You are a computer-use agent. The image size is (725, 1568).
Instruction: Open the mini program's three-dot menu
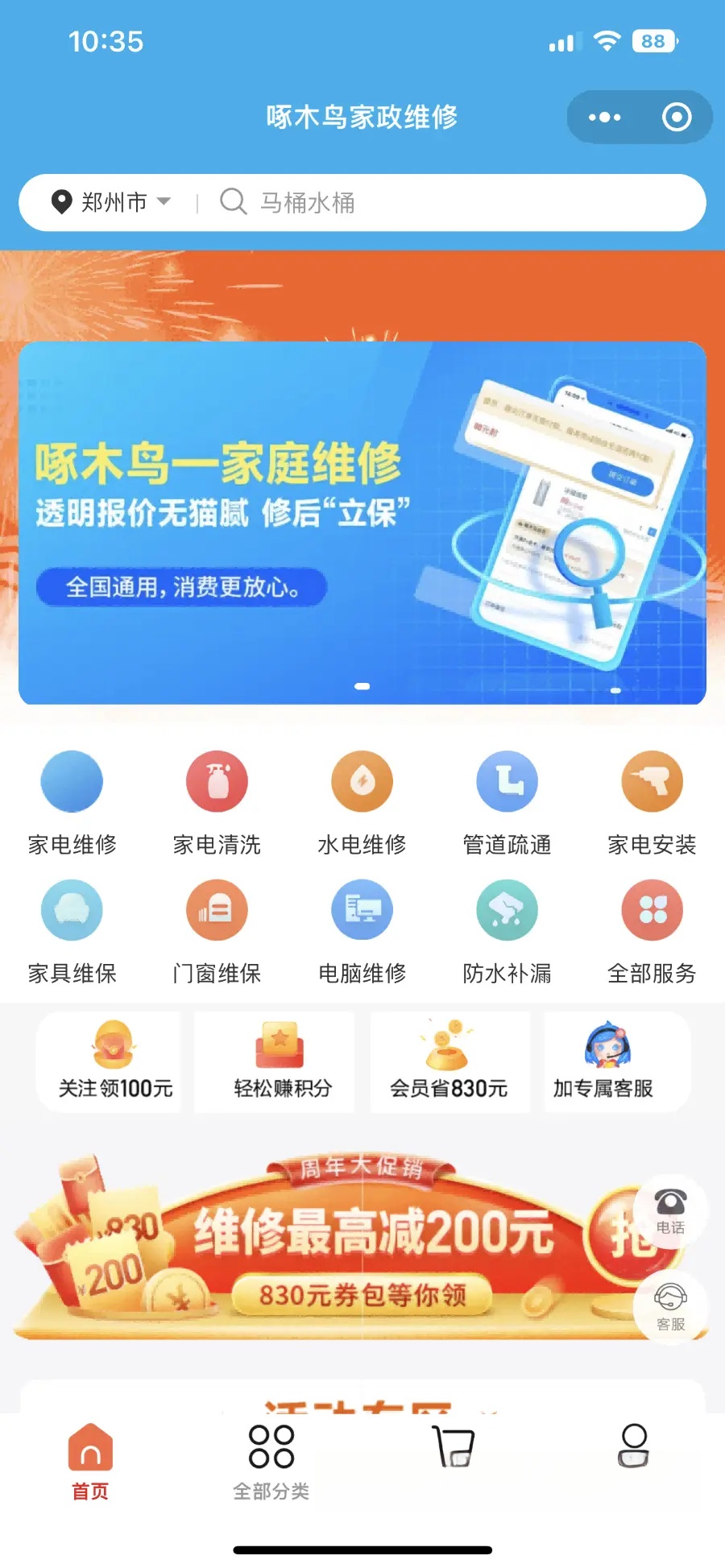point(604,118)
